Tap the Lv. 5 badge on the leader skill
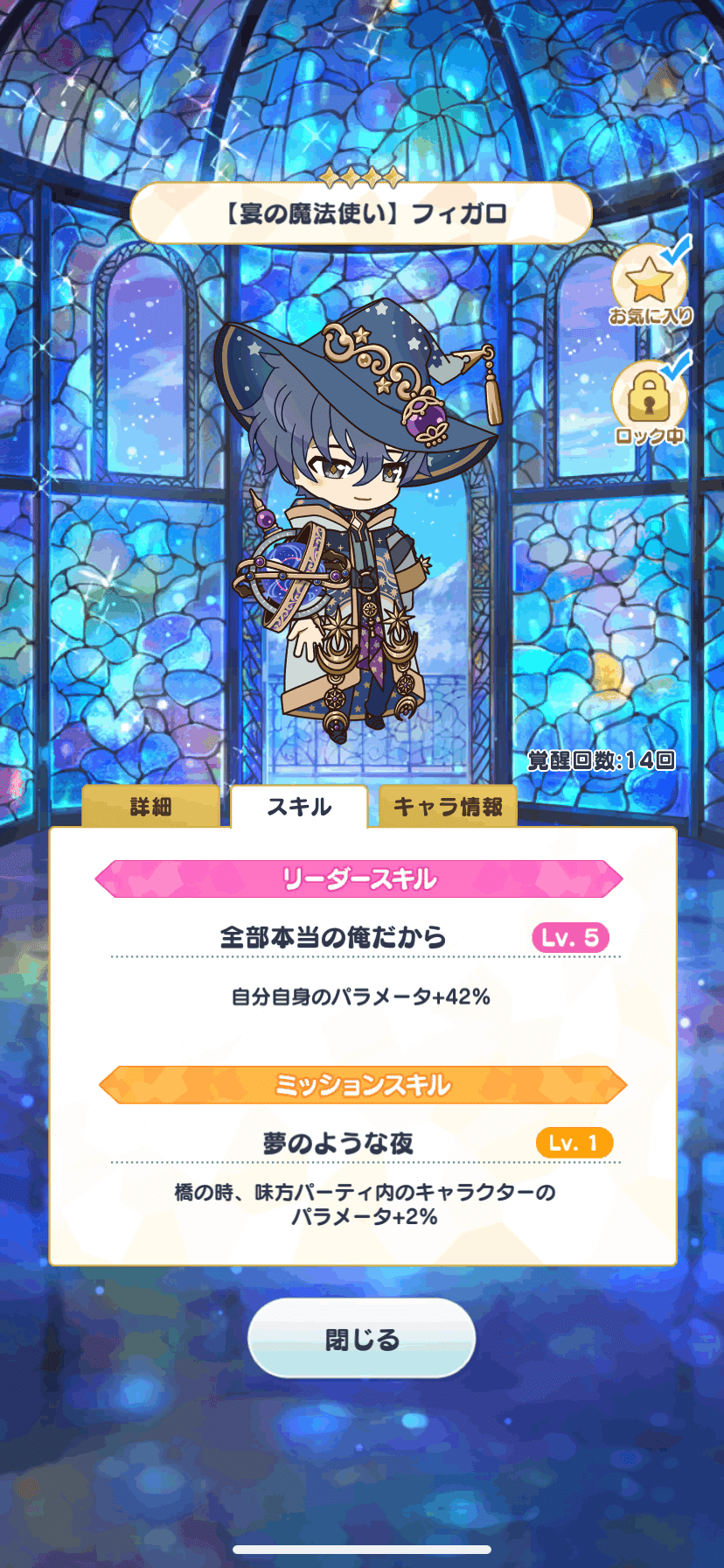 570,936
